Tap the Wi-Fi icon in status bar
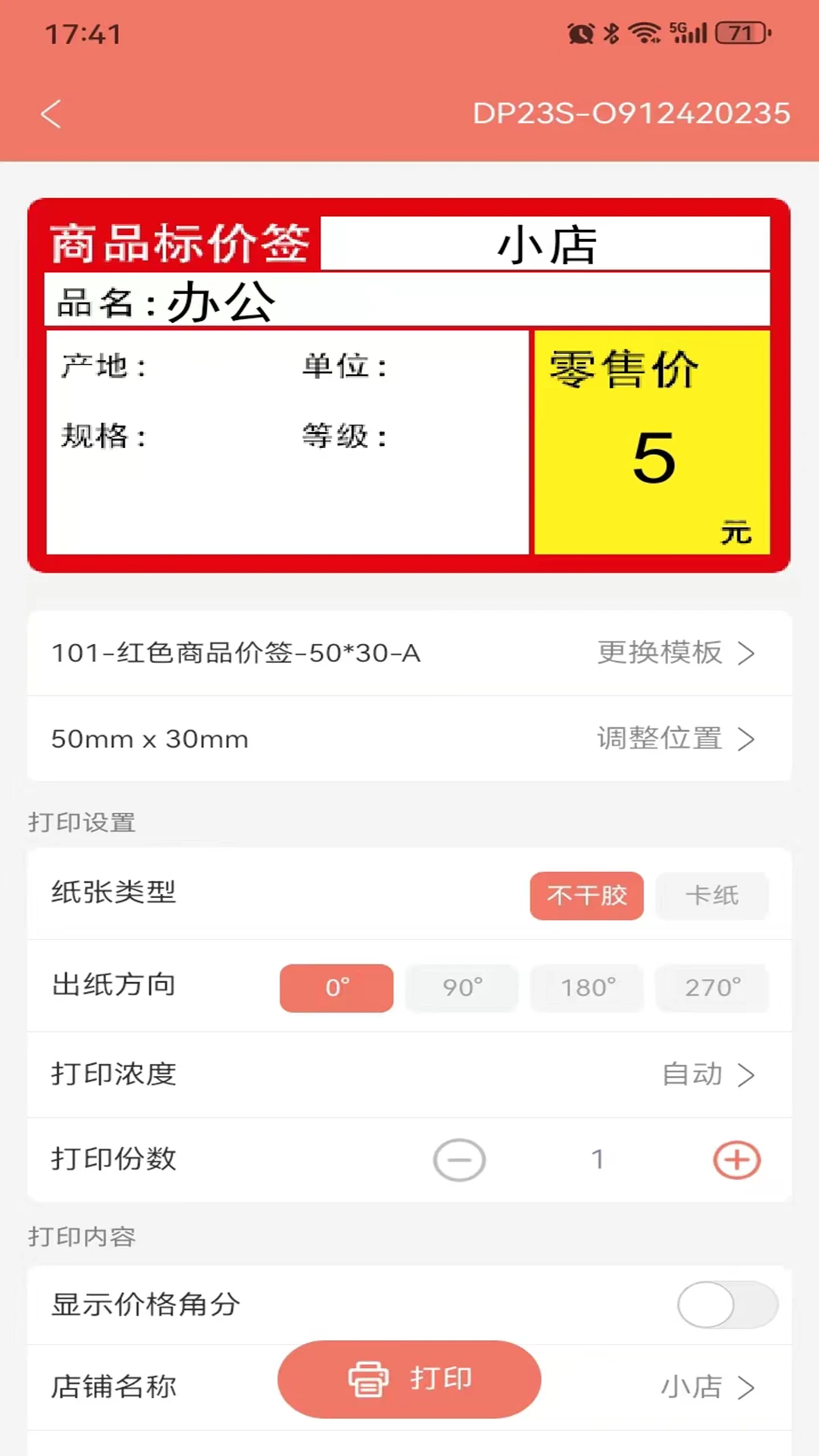Screen dimensions: 819x1456 (643, 33)
